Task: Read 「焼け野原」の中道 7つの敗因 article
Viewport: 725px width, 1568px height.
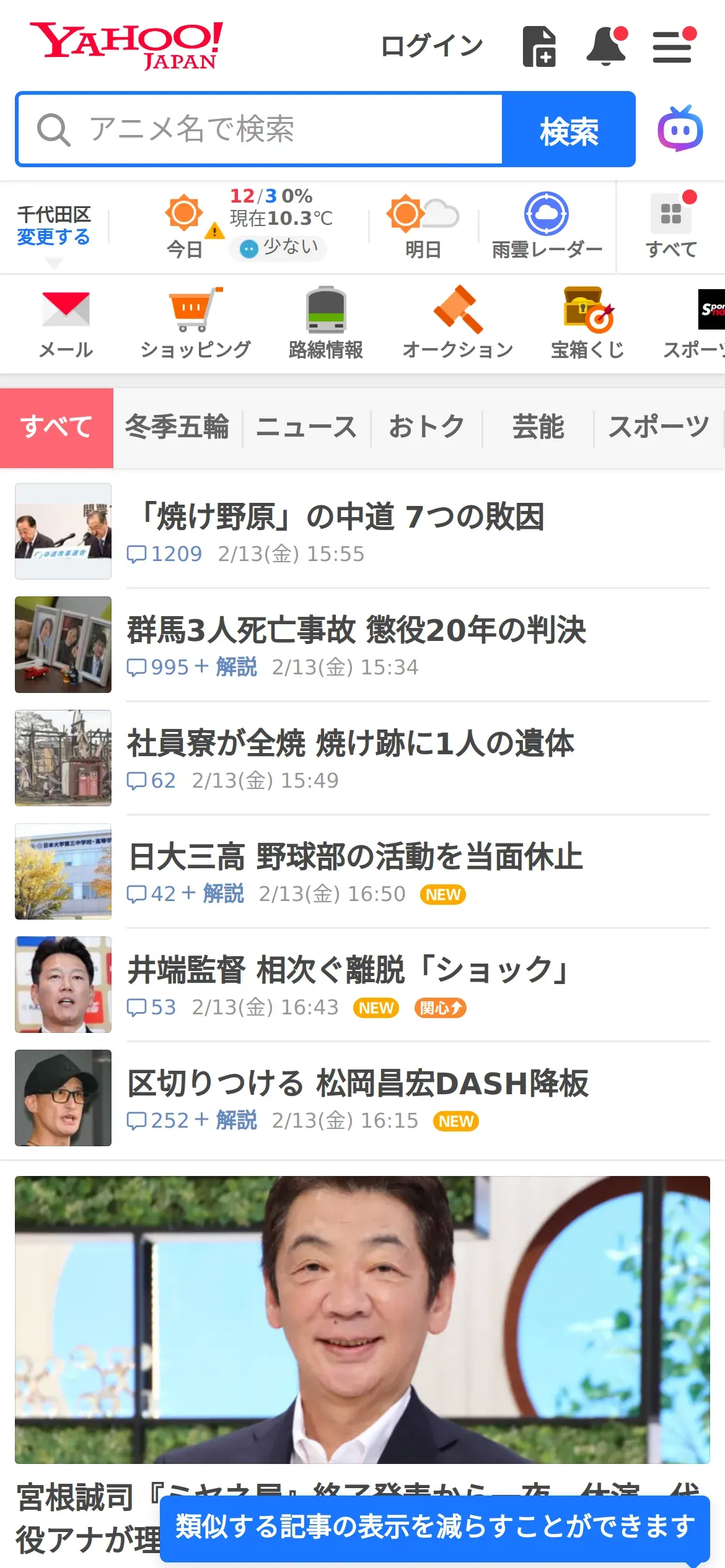Action: [x=342, y=517]
